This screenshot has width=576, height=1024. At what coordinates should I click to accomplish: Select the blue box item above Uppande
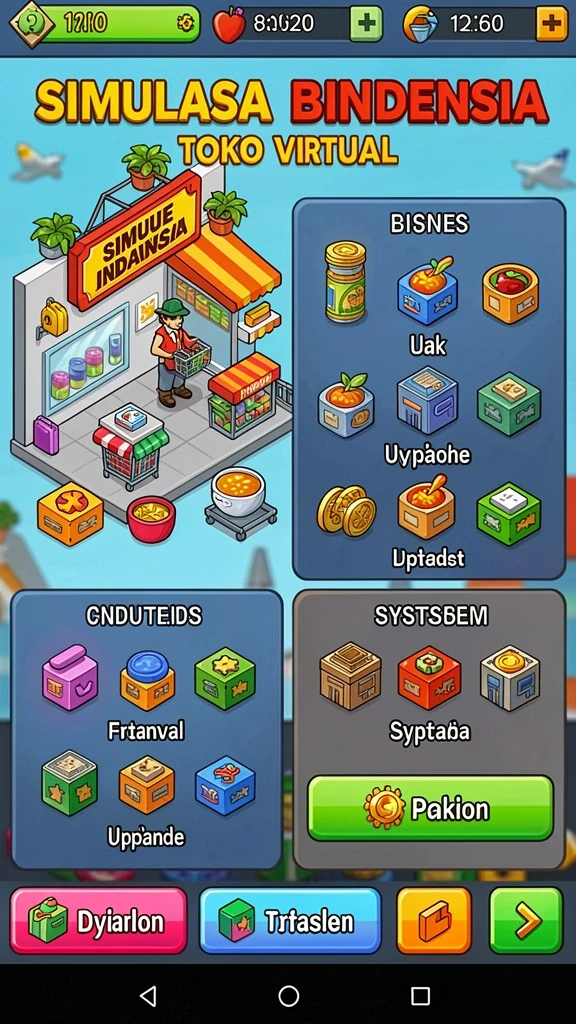[225, 785]
